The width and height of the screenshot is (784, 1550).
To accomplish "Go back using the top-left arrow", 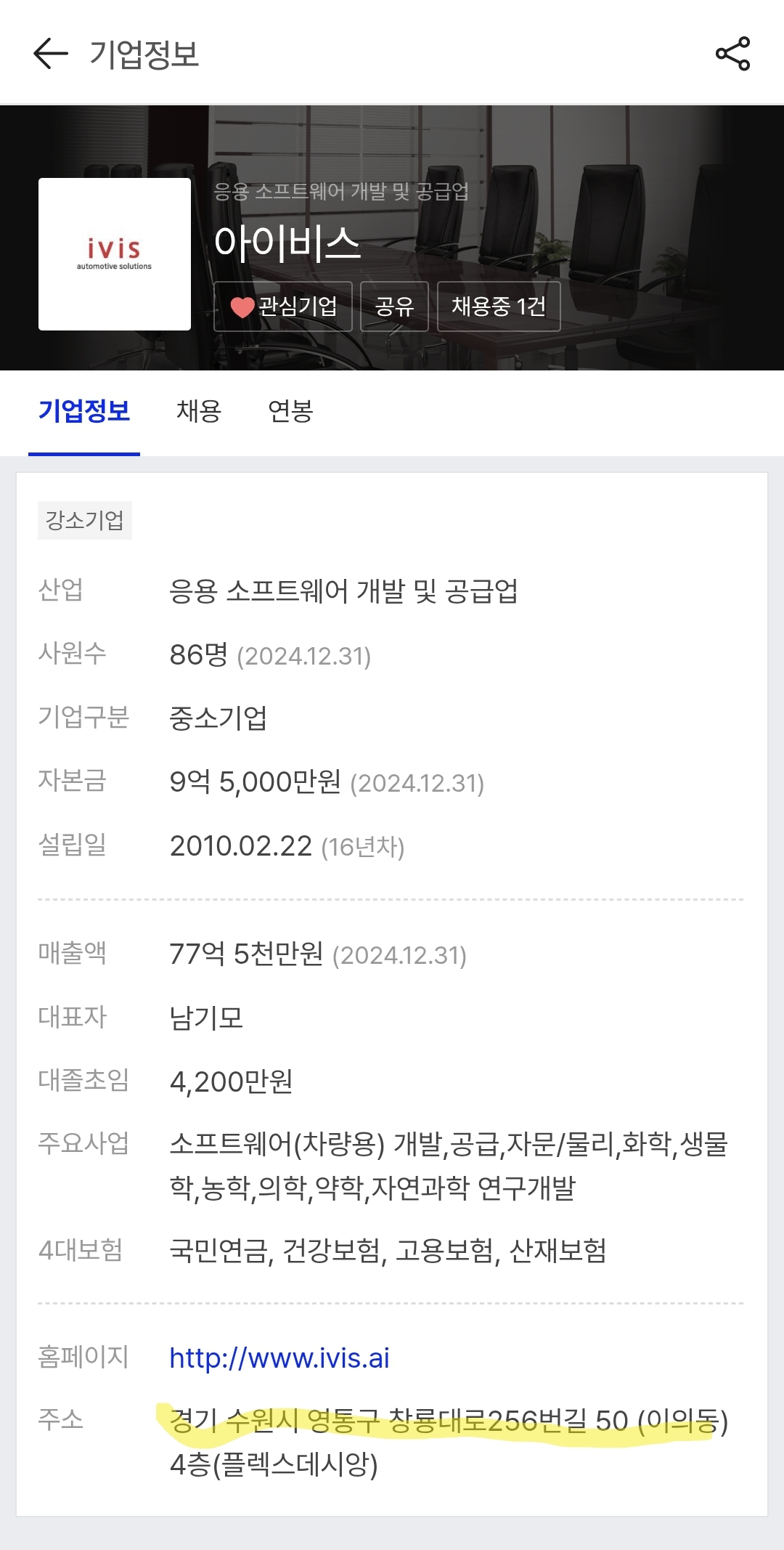I will point(51,54).
